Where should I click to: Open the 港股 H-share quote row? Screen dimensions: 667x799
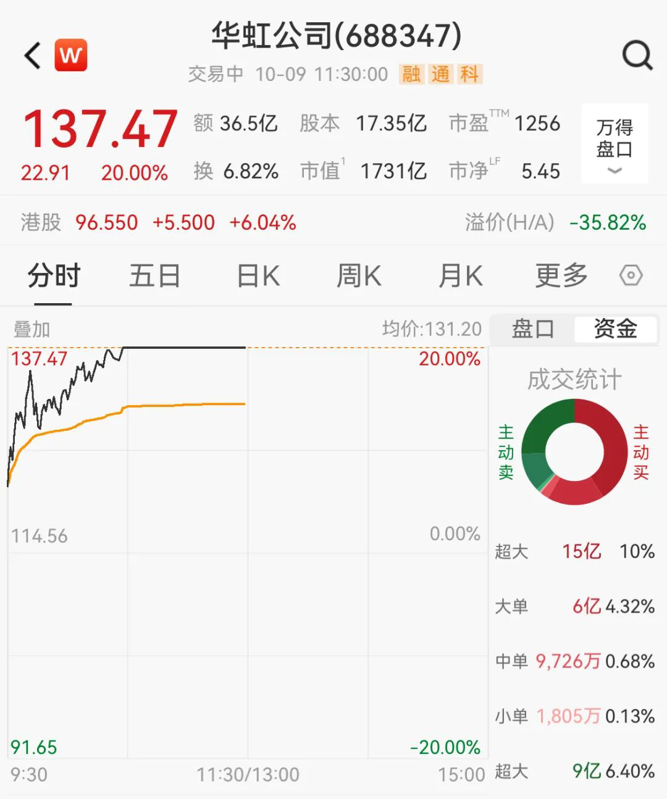pyautogui.click(x=160, y=223)
